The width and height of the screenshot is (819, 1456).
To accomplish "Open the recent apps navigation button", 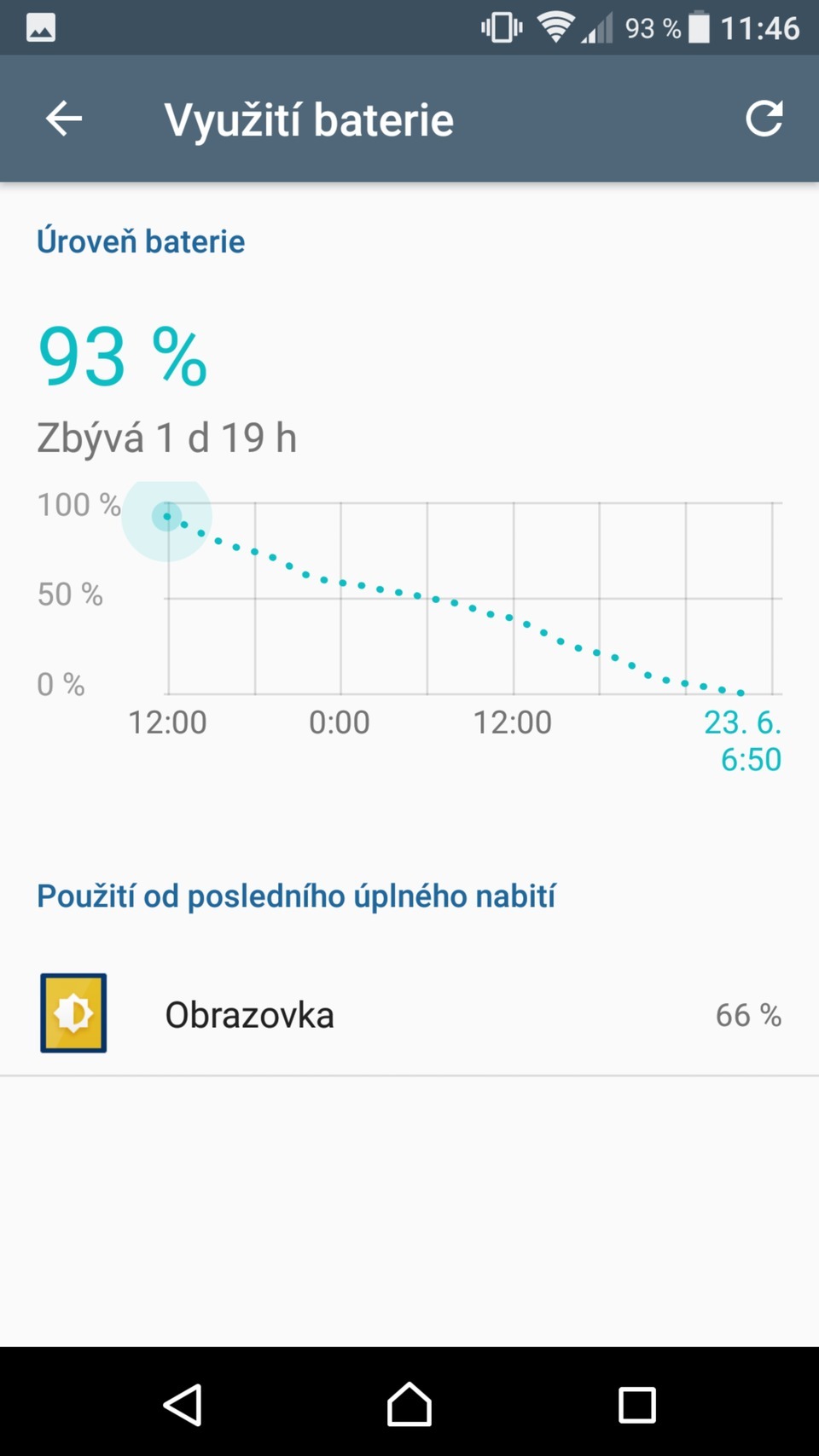I will 636,1404.
